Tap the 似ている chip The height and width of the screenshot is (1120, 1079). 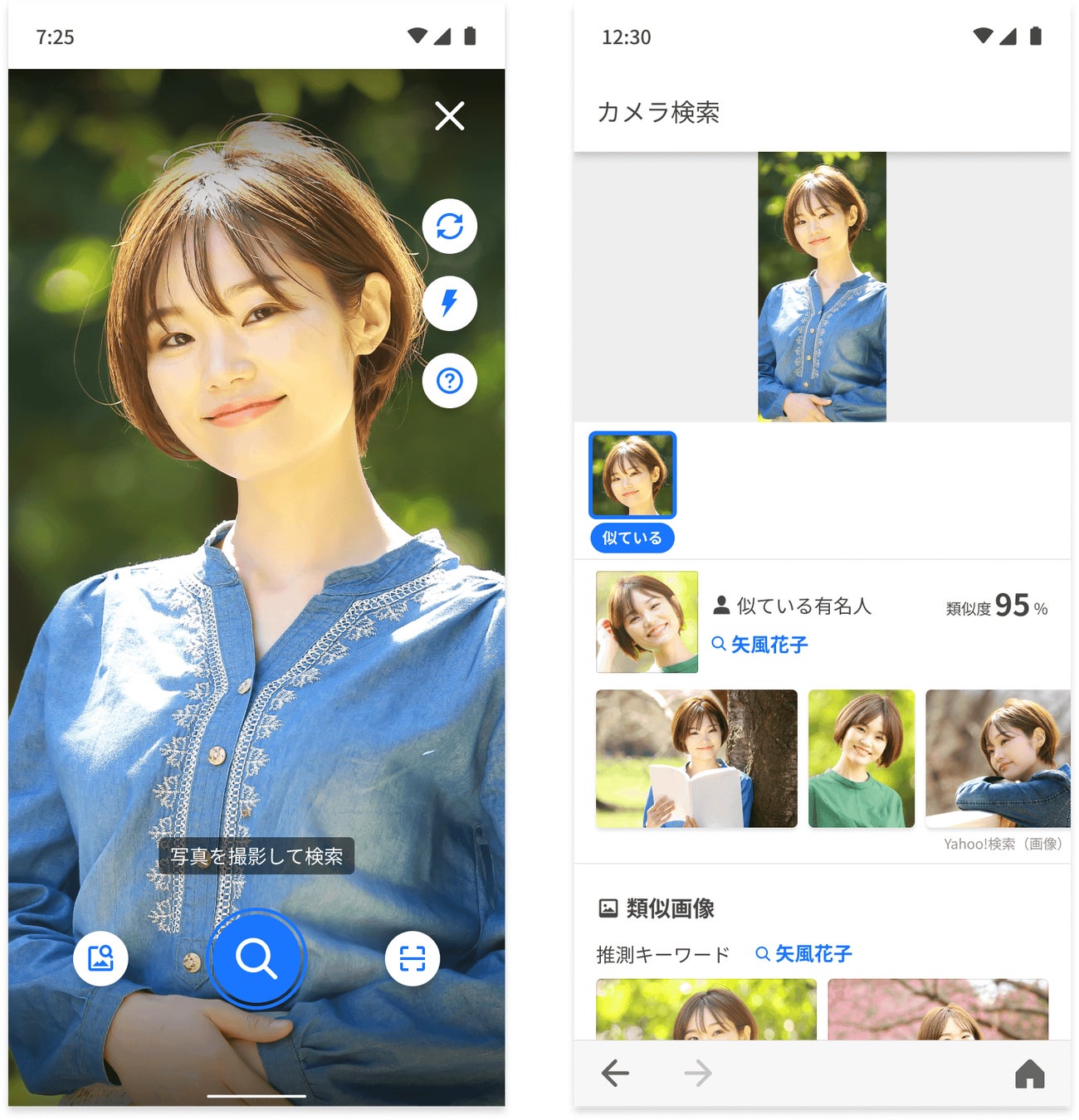point(632,538)
